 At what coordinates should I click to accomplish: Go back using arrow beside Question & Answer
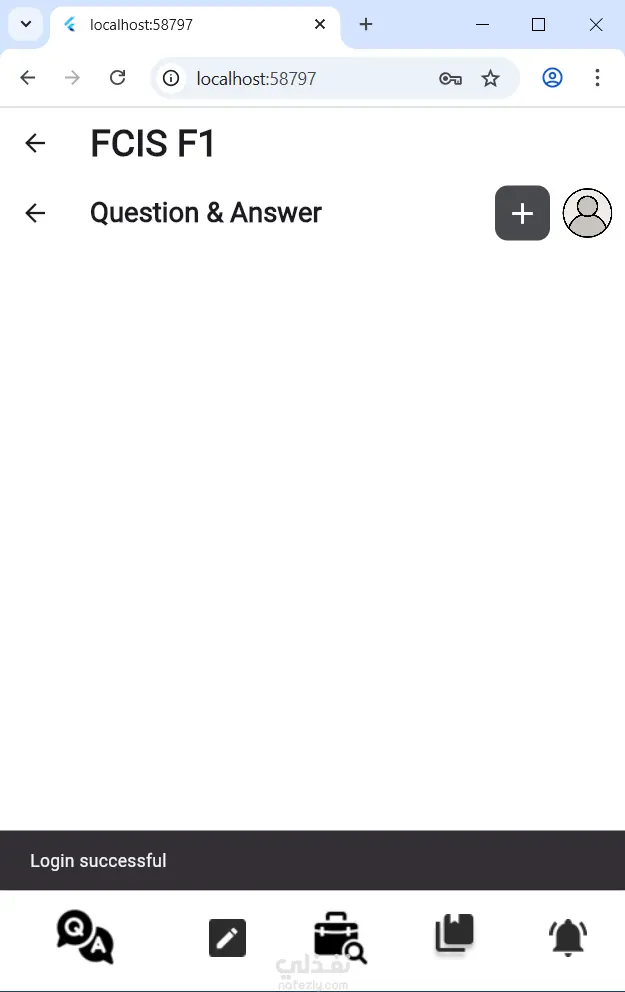[35, 213]
